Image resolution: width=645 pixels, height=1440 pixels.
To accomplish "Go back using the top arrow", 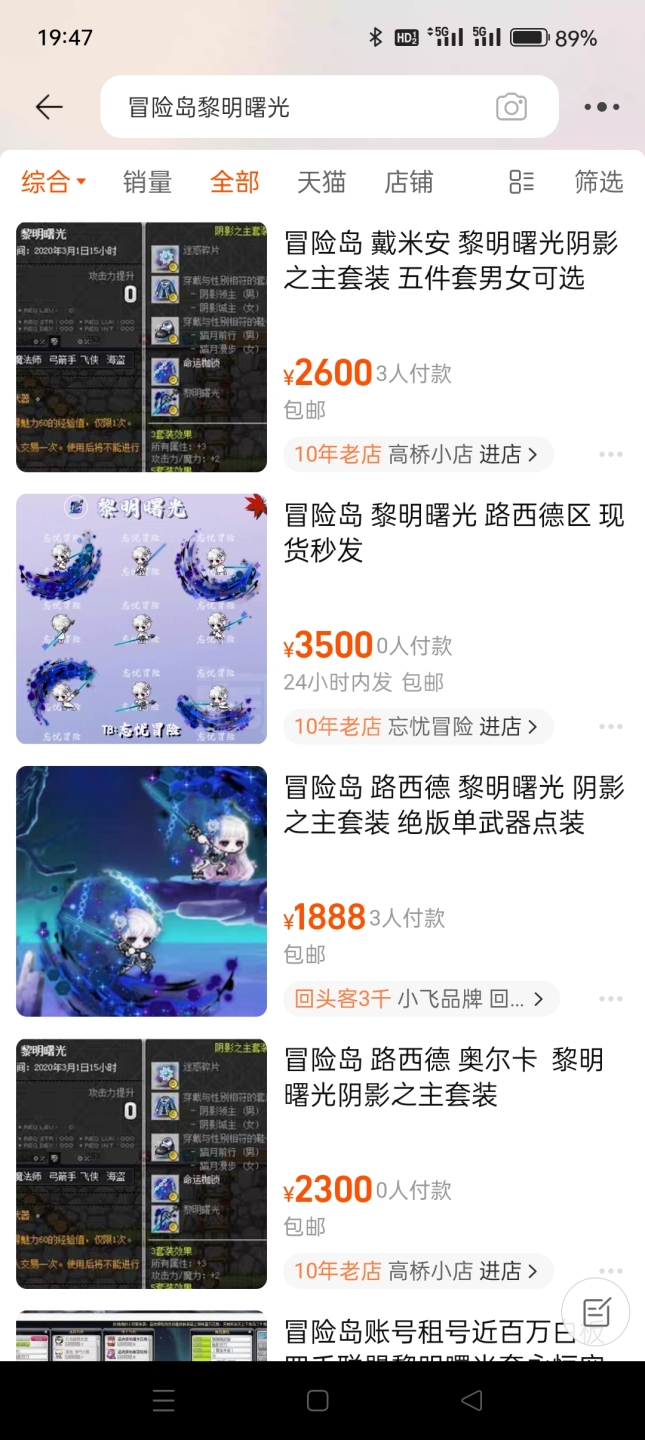I will (x=49, y=107).
